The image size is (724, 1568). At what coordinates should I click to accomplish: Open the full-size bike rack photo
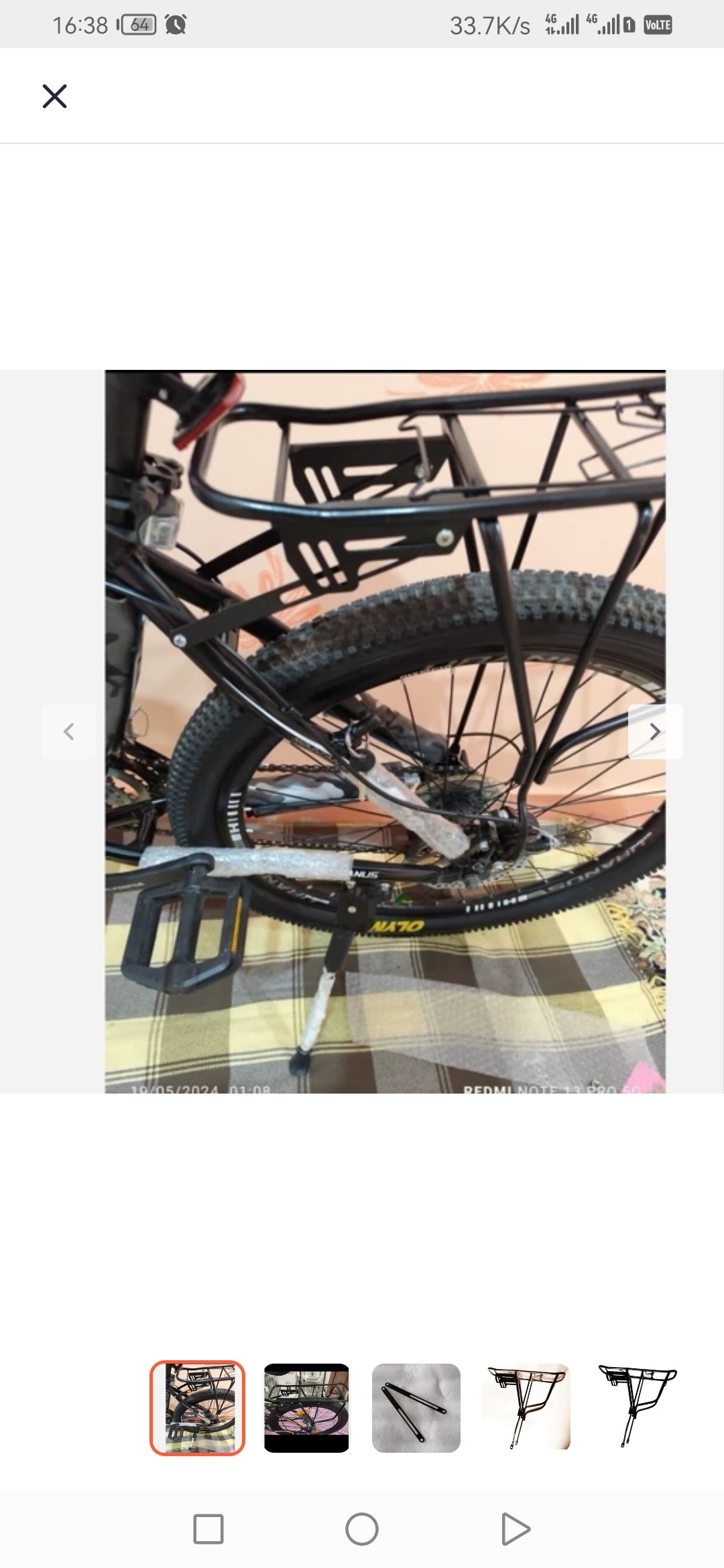(385, 731)
